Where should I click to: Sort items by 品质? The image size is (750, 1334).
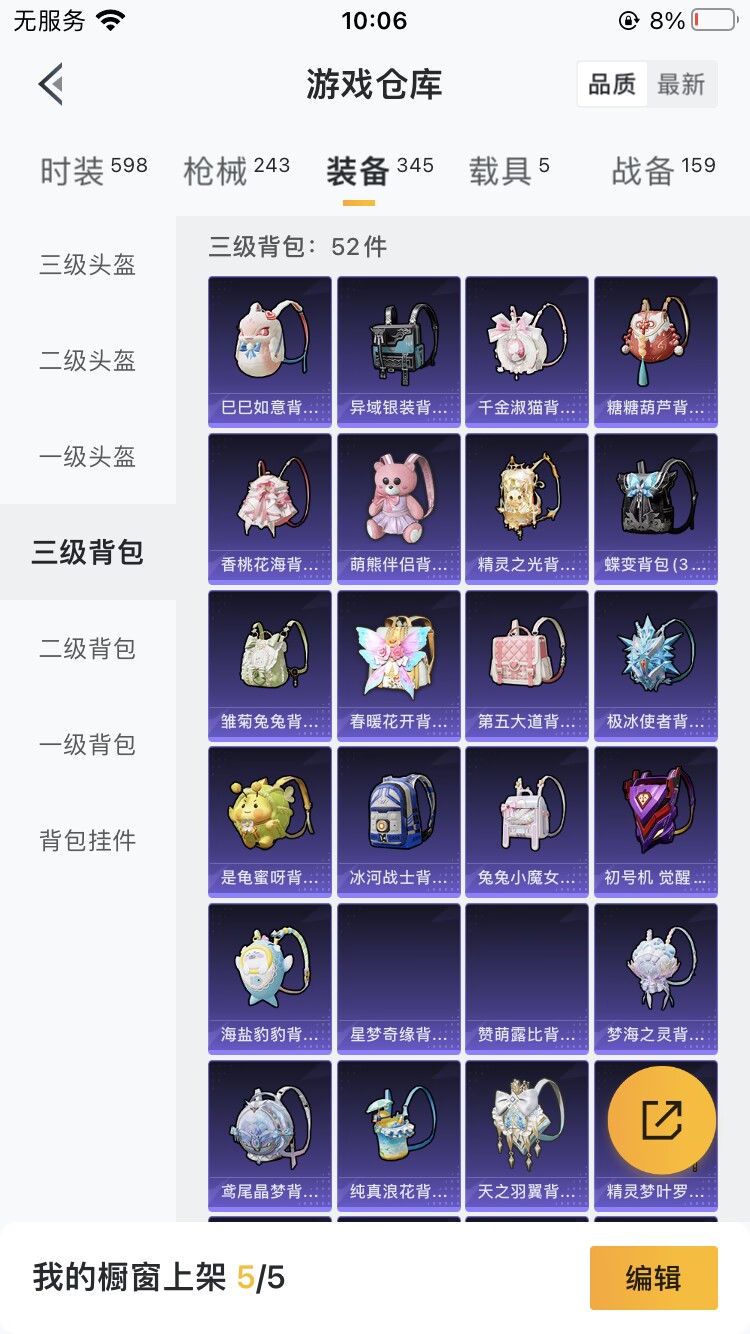coord(612,85)
